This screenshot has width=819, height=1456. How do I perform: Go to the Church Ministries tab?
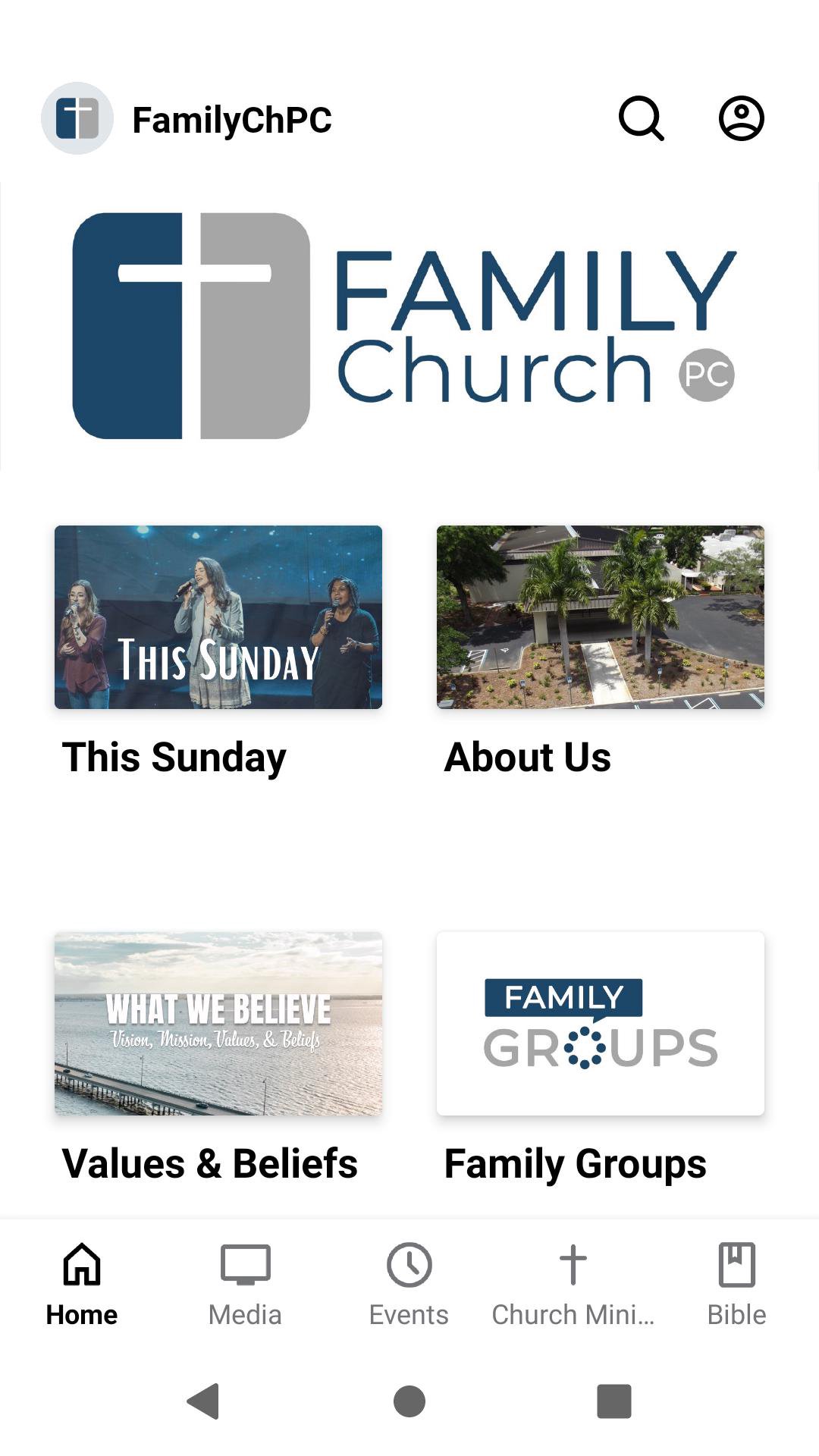pos(573,1285)
